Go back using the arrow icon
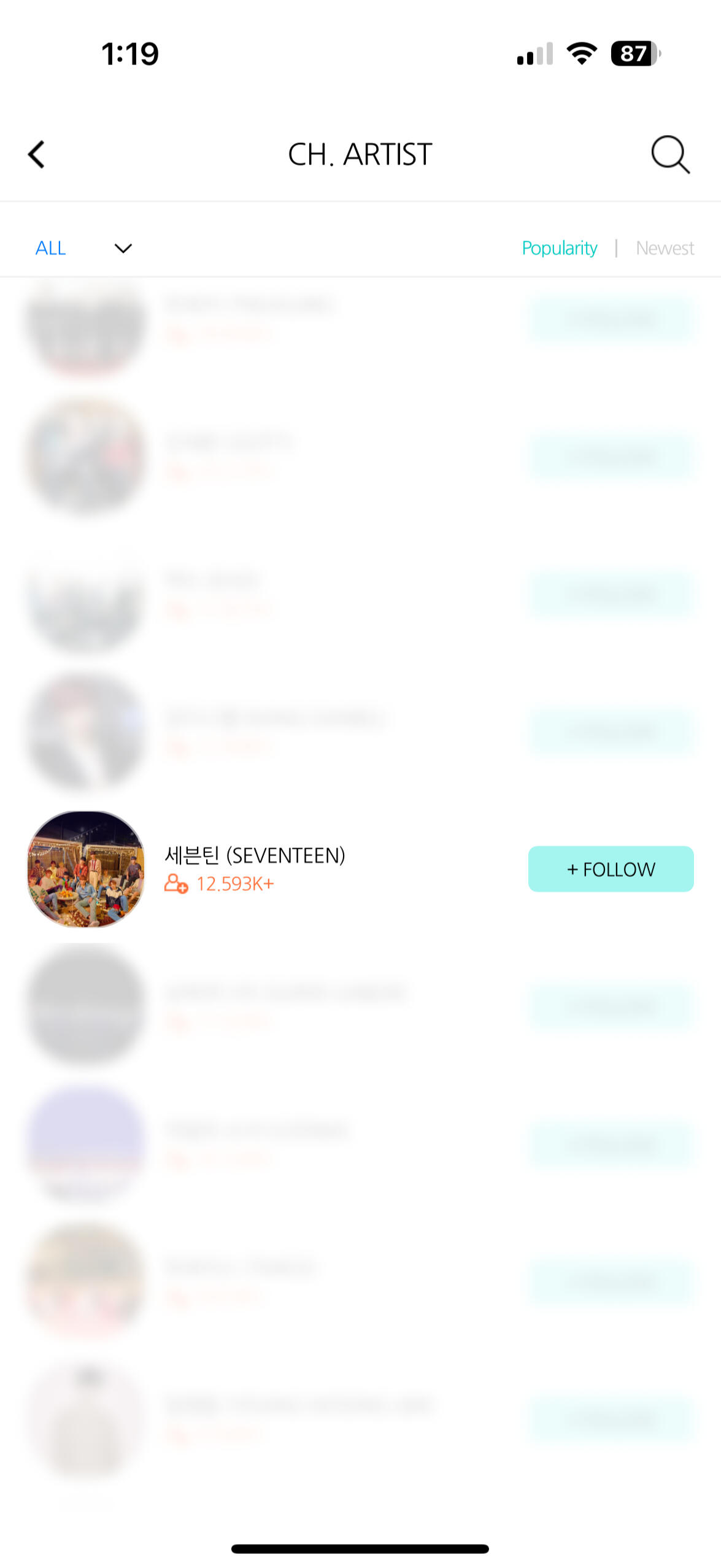 tap(37, 154)
